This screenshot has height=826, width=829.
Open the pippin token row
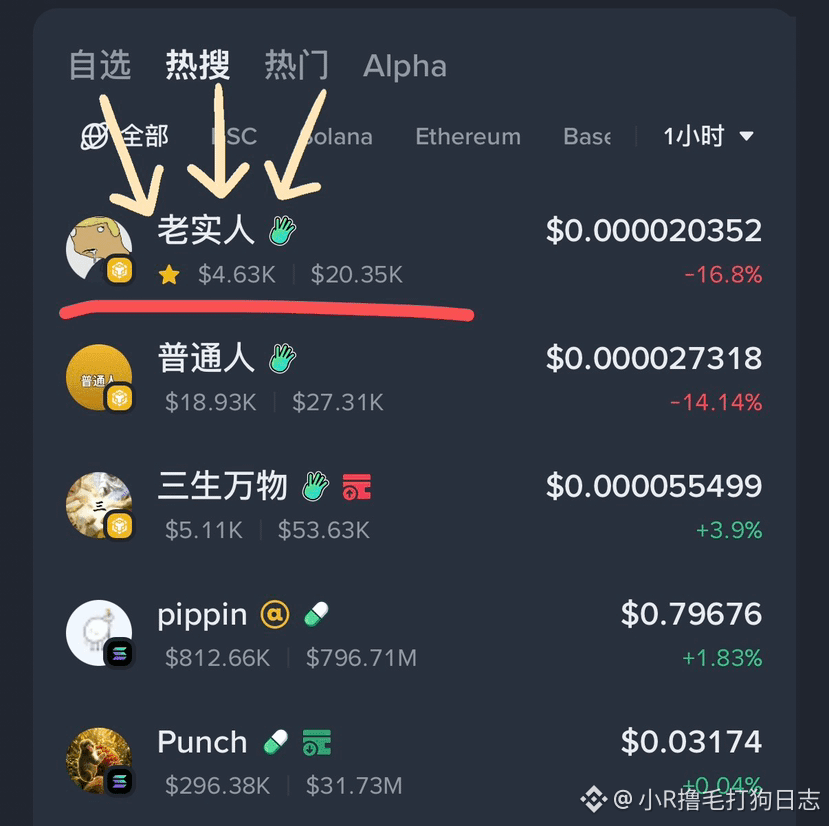click(x=414, y=634)
